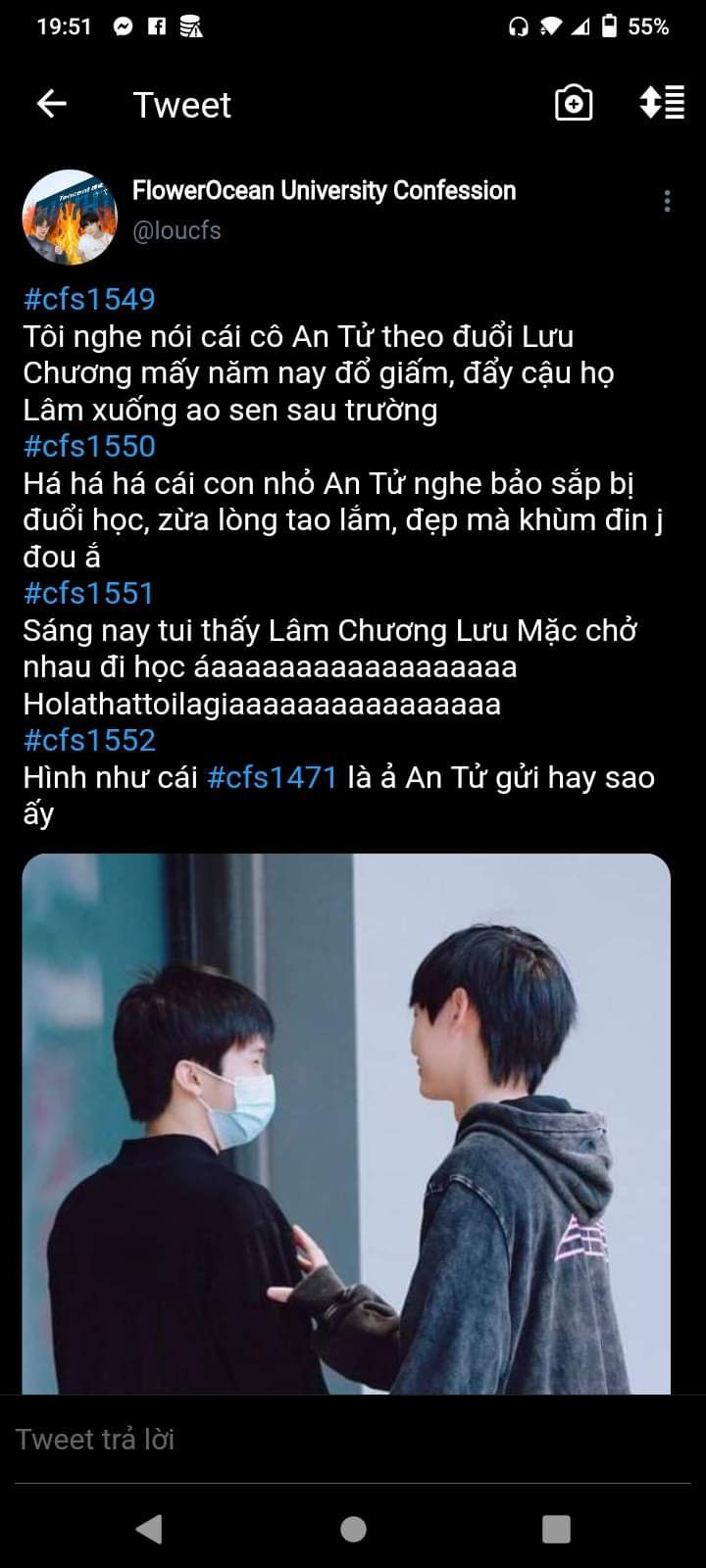The width and height of the screenshot is (706, 1568).
Task: Open the #cfs1549 hashtag
Action: pos(89,299)
